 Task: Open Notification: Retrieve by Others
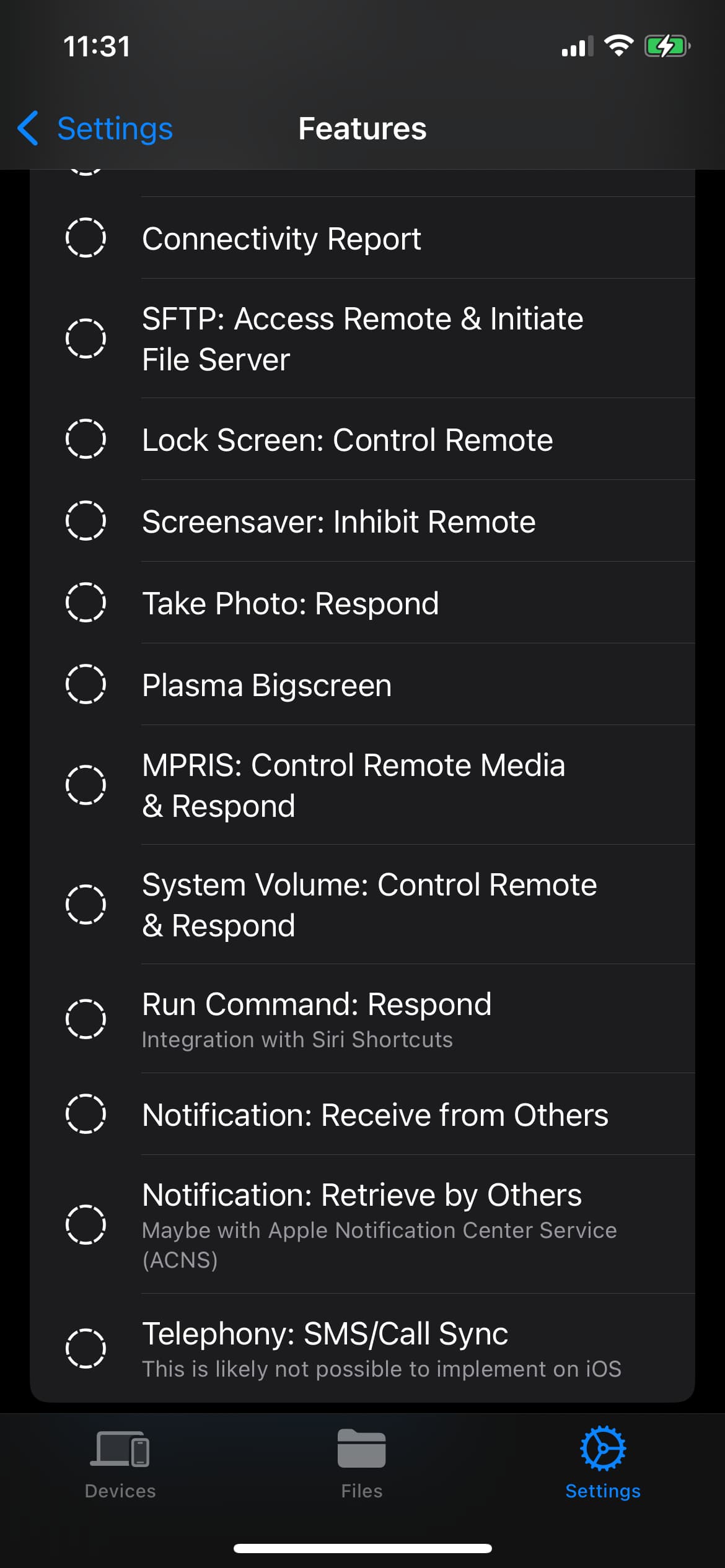pos(362,1224)
